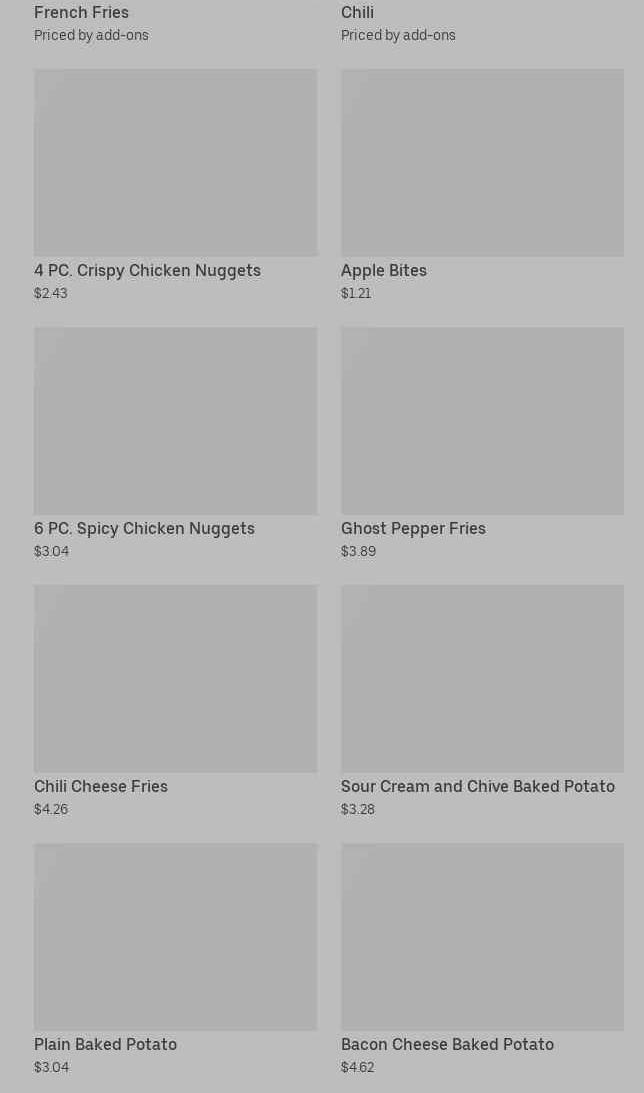Open the Chili menu item

[357, 13]
